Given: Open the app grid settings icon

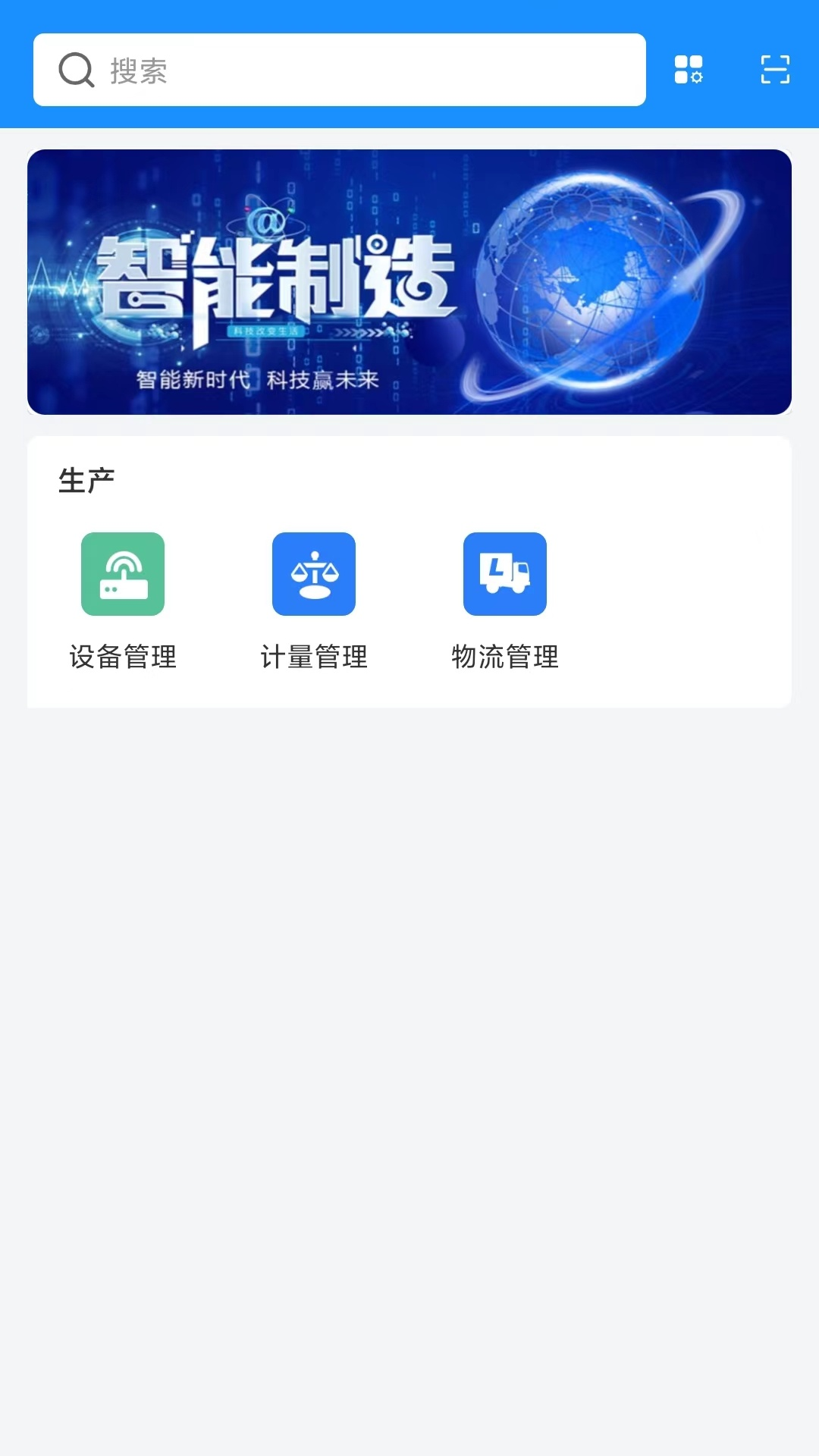Looking at the screenshot, I should 688,69.
